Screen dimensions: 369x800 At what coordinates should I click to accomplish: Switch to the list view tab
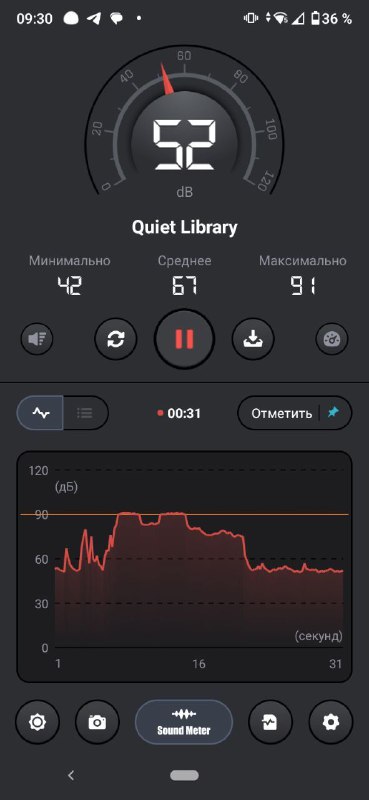coord(85,413)
